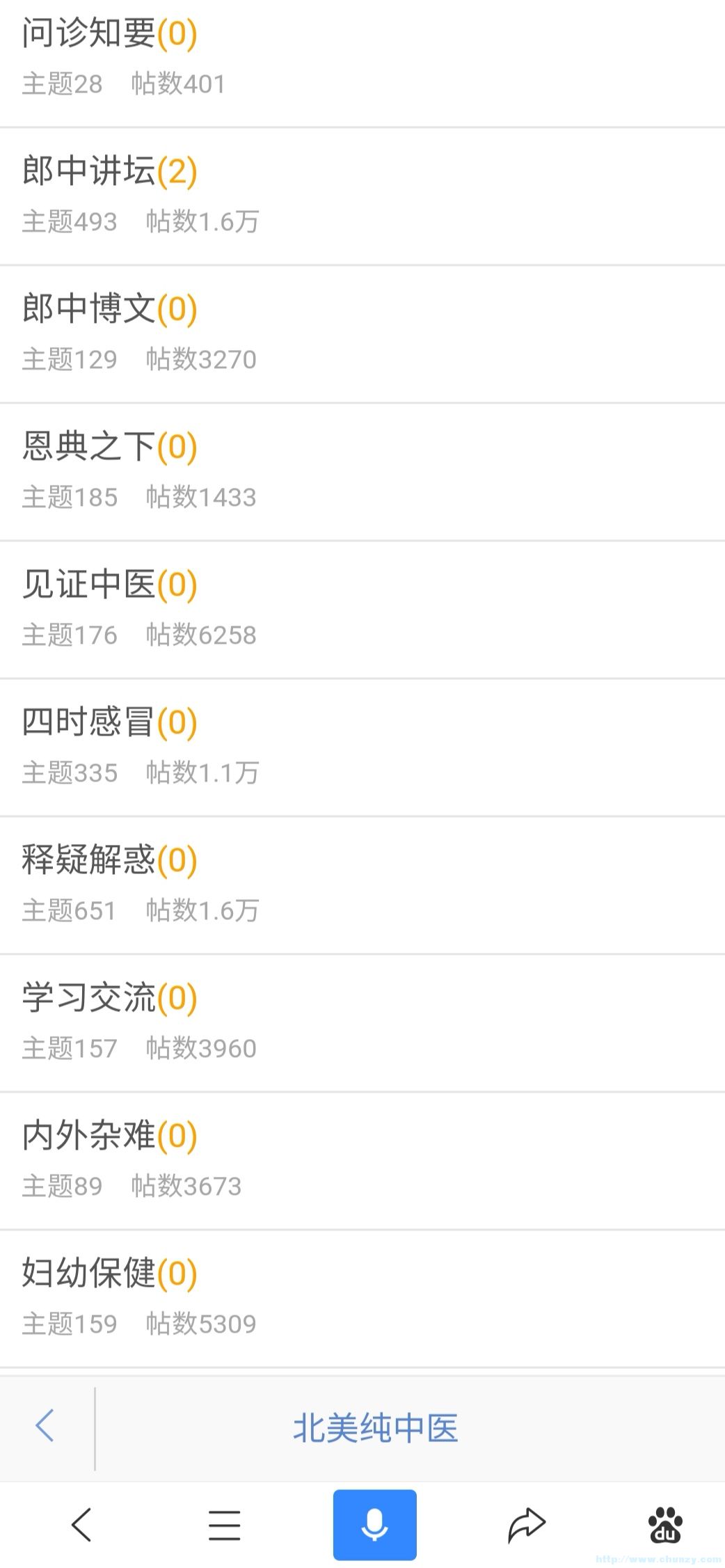725x1568 pixels.
Task: Open the browser menu hamburger icon
Action: (x=224, y=1521)
